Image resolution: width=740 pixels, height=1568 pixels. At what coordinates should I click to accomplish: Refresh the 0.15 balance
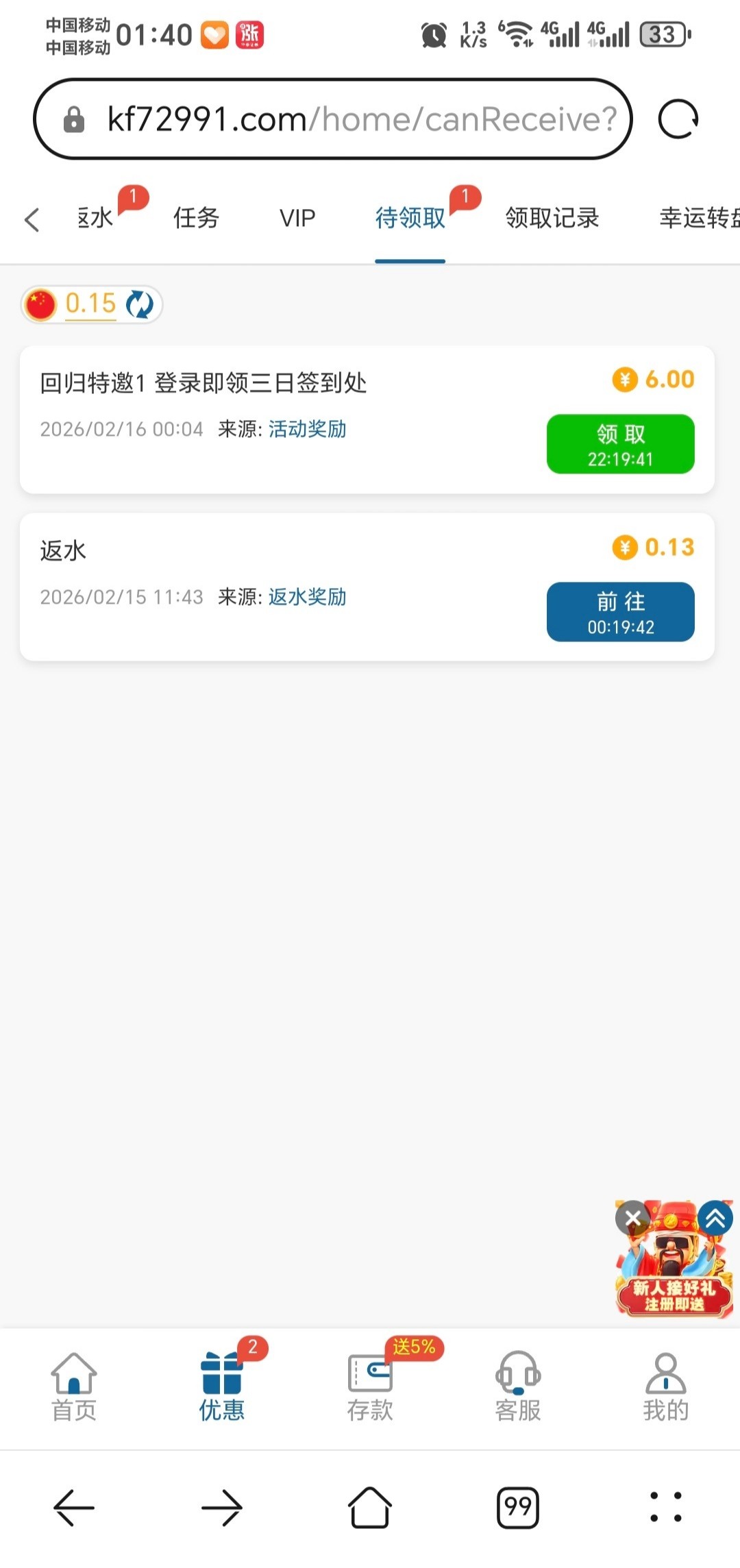(140, 304)
